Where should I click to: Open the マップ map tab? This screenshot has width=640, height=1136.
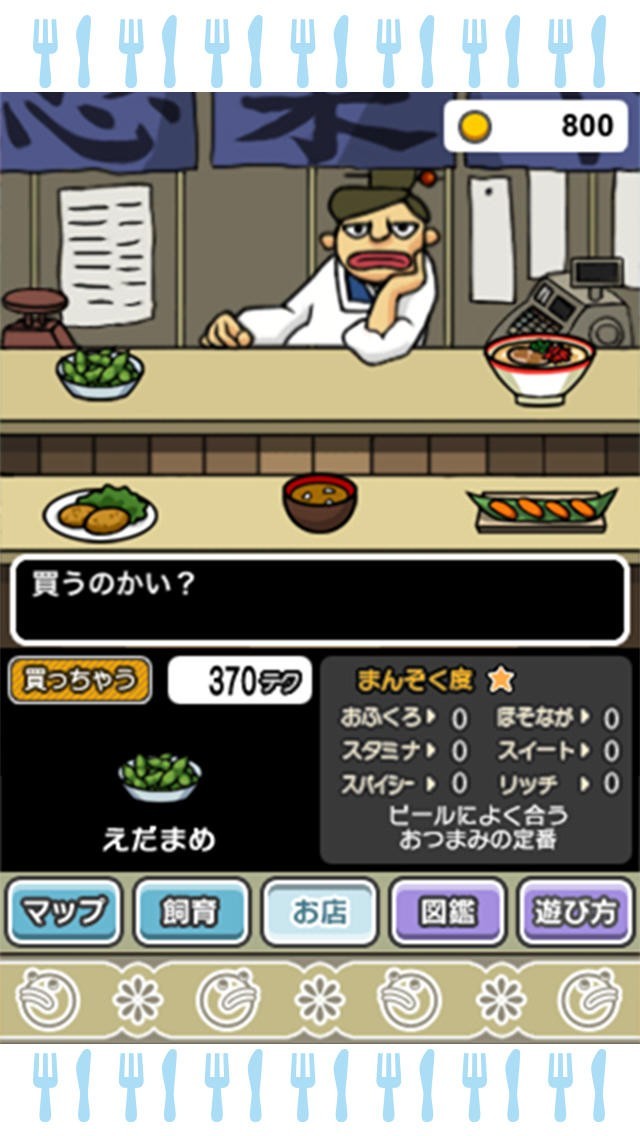click(x=63, y=912)
